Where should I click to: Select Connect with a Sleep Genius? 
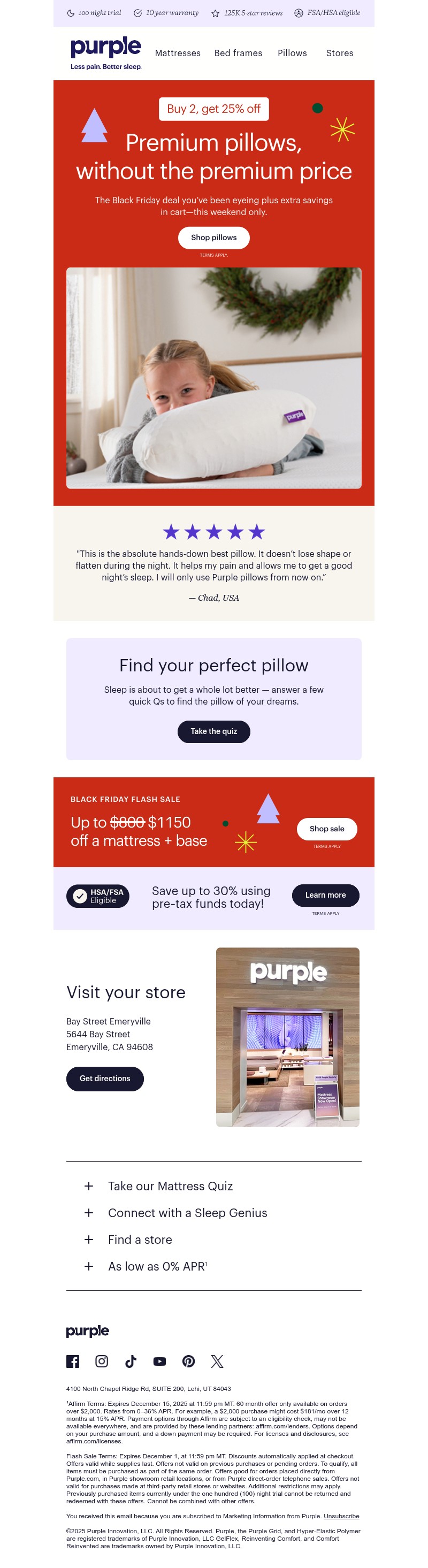[x=187, y=1213]
